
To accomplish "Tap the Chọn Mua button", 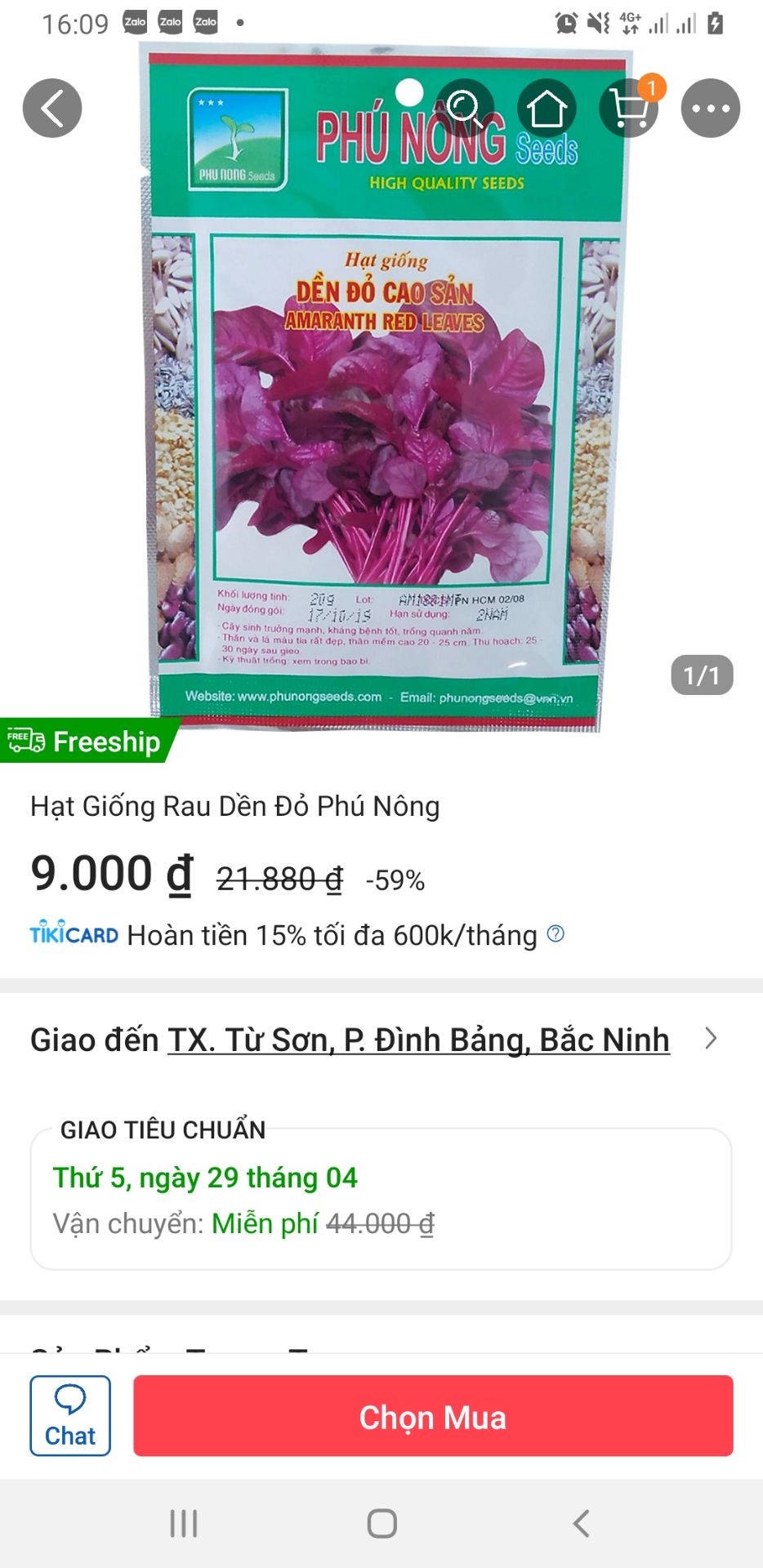I will pos(433,1417).
